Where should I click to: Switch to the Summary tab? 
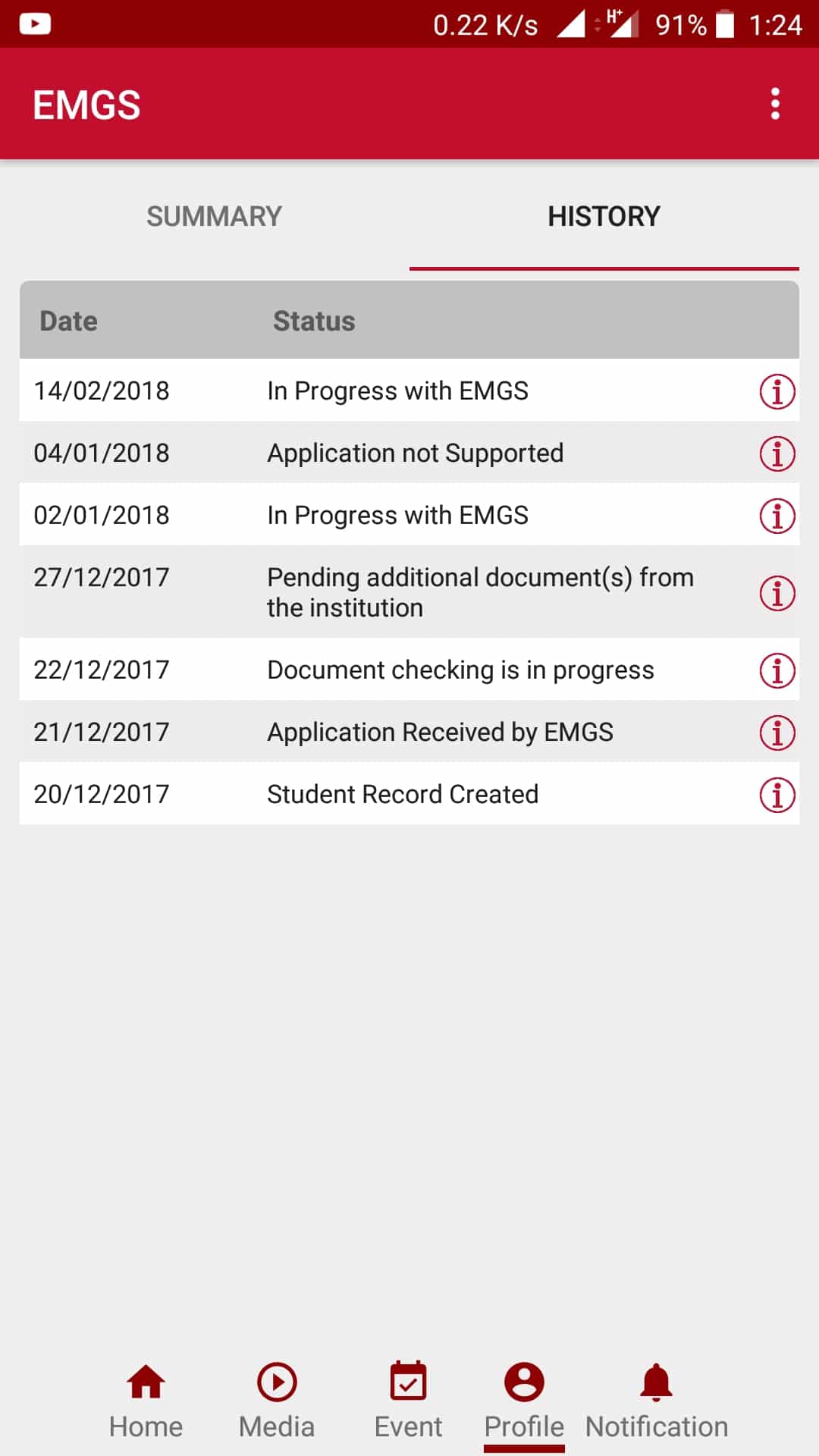pyautogui.click(x=214, y=217)
